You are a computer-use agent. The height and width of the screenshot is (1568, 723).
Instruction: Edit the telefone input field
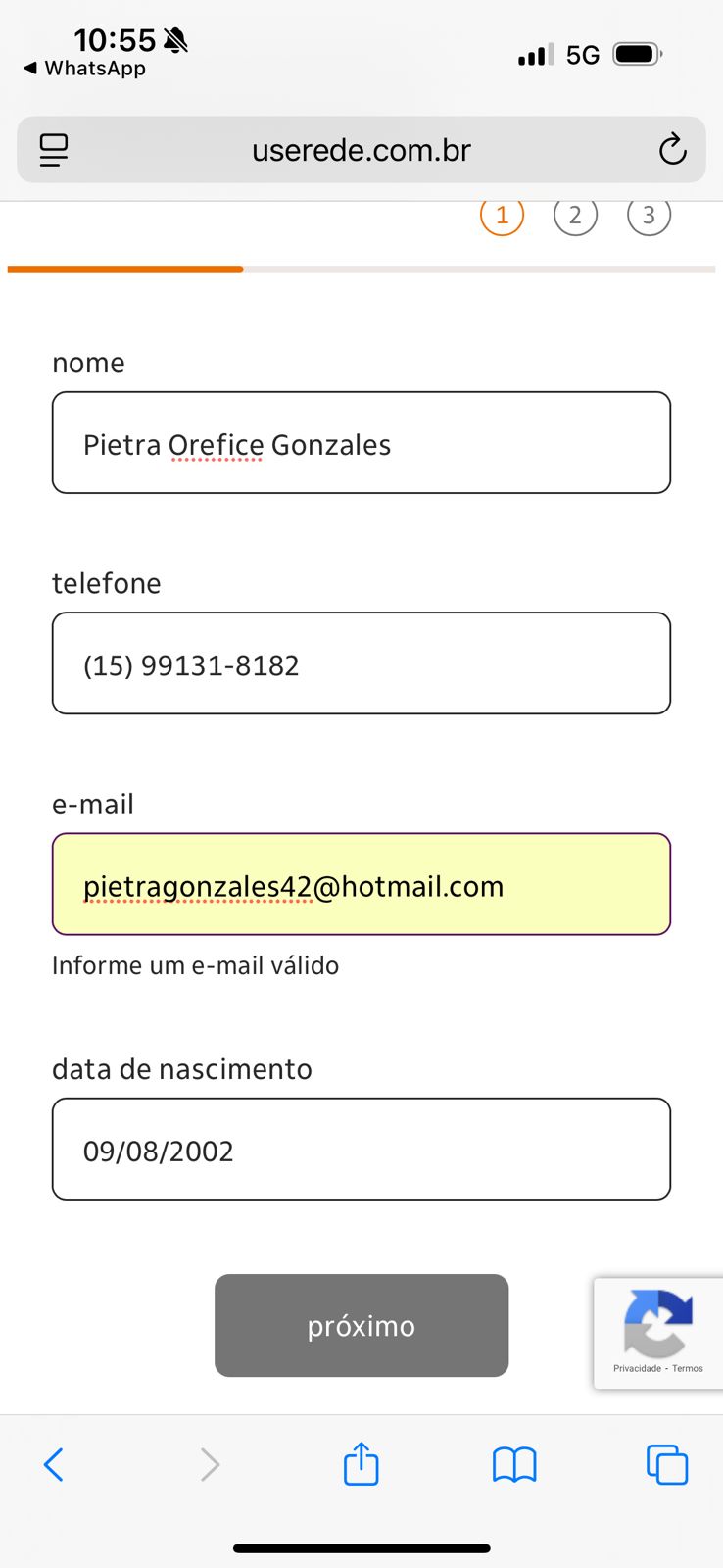361,663
